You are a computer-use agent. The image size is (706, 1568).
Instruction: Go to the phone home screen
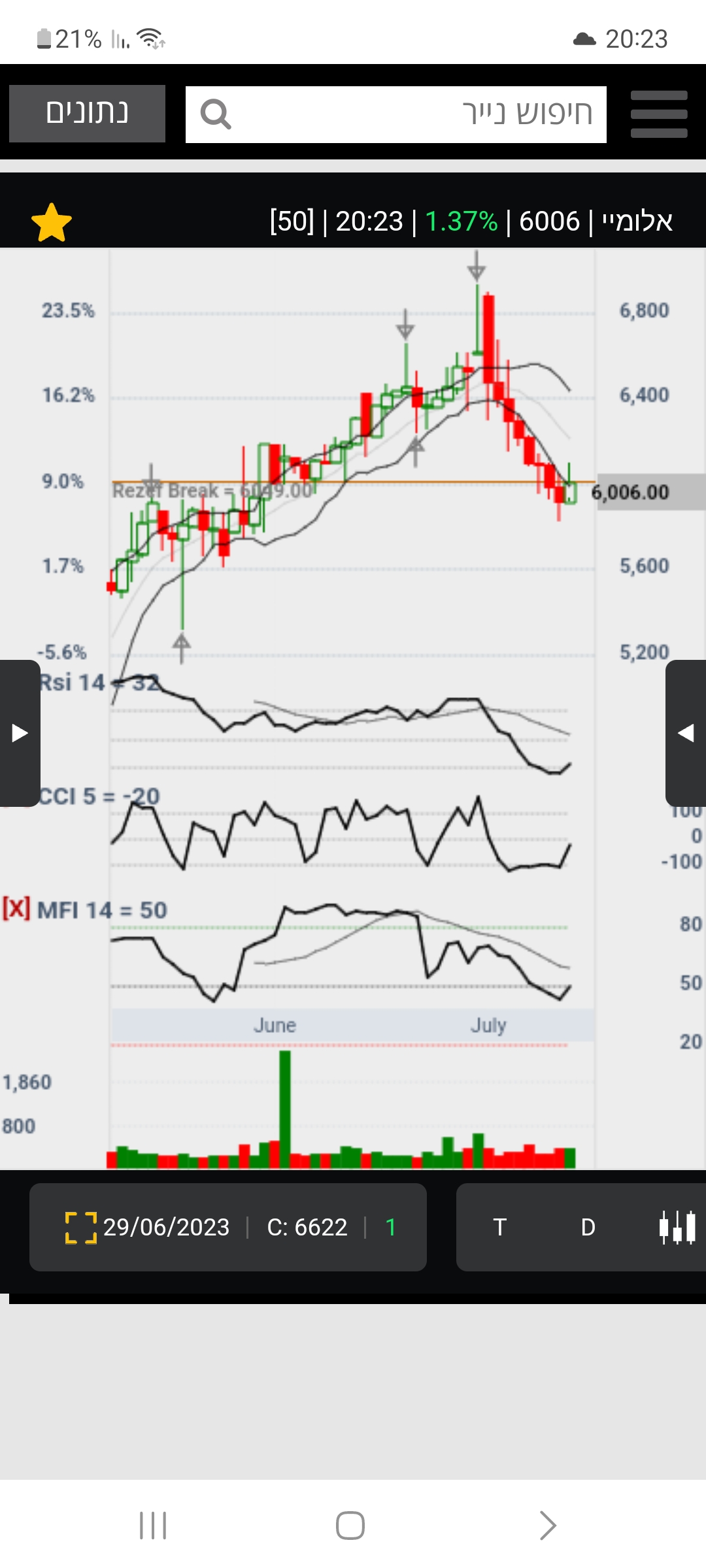point(350,1526)
